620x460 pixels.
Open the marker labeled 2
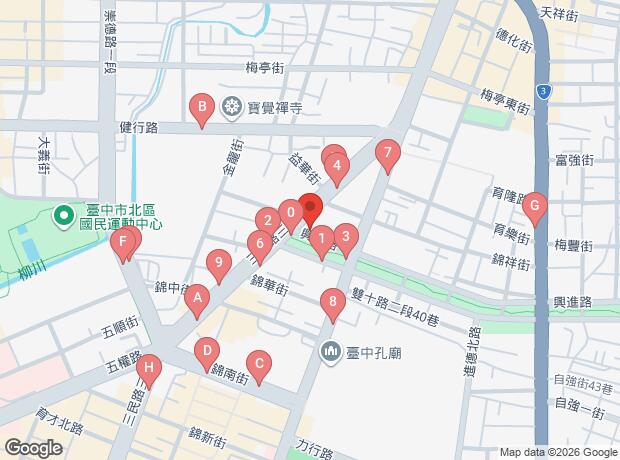(267, 220)
